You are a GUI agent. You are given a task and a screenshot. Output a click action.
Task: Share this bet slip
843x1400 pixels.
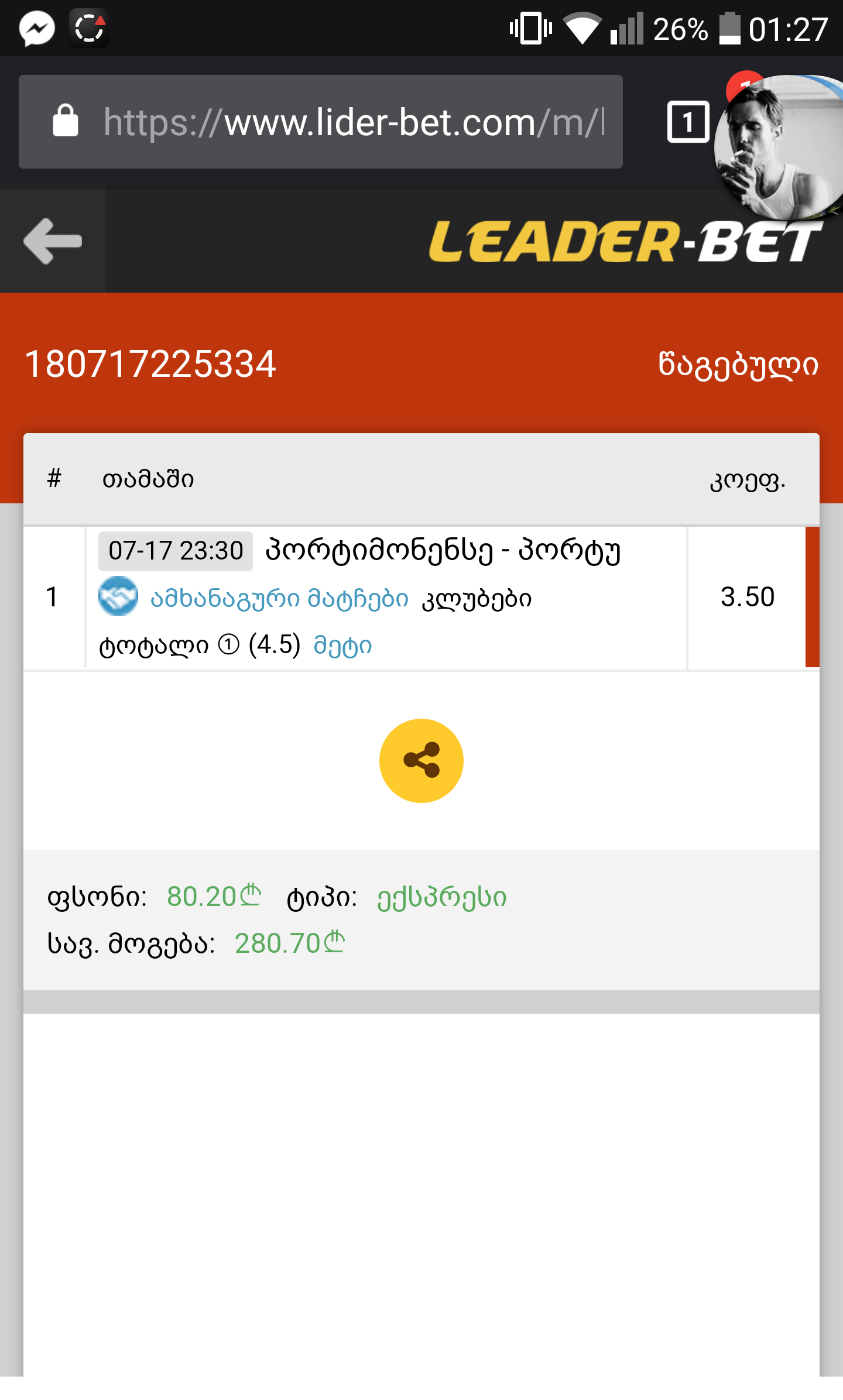click(421, 760)
